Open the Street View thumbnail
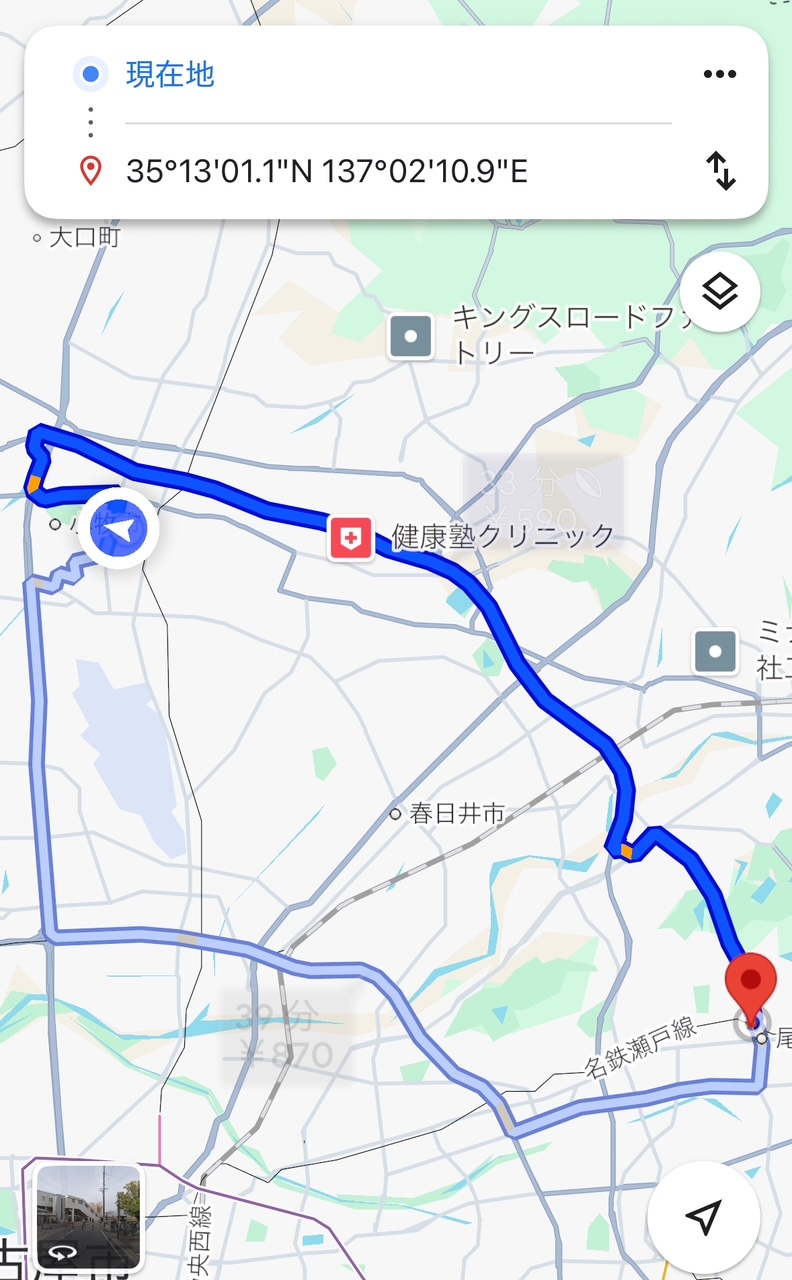 pos(89,1216)
